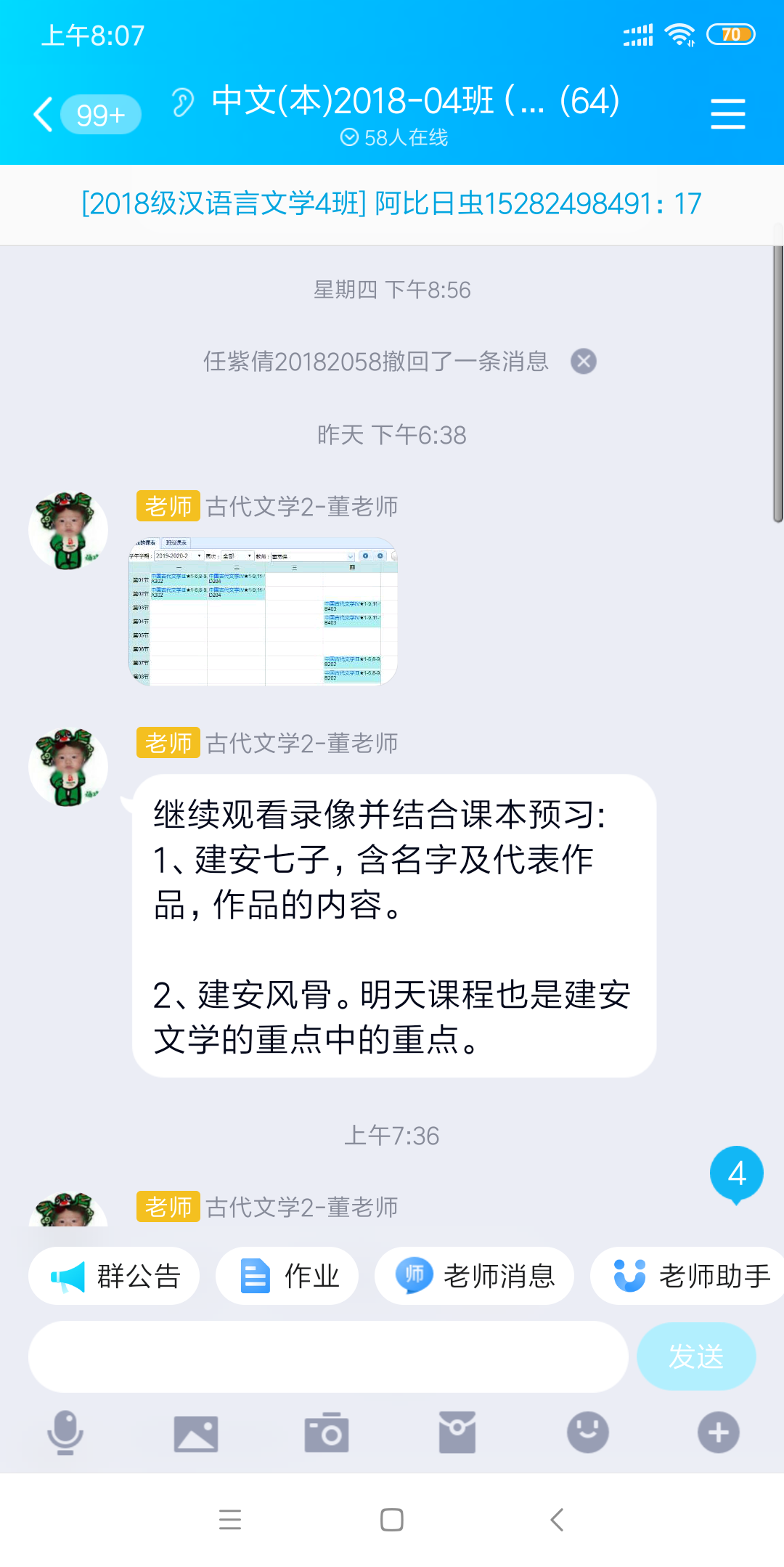Viewport: 784px width, 1567px height.
Task: Start a voice message with the microphone
Action: tap(65, 1433)
